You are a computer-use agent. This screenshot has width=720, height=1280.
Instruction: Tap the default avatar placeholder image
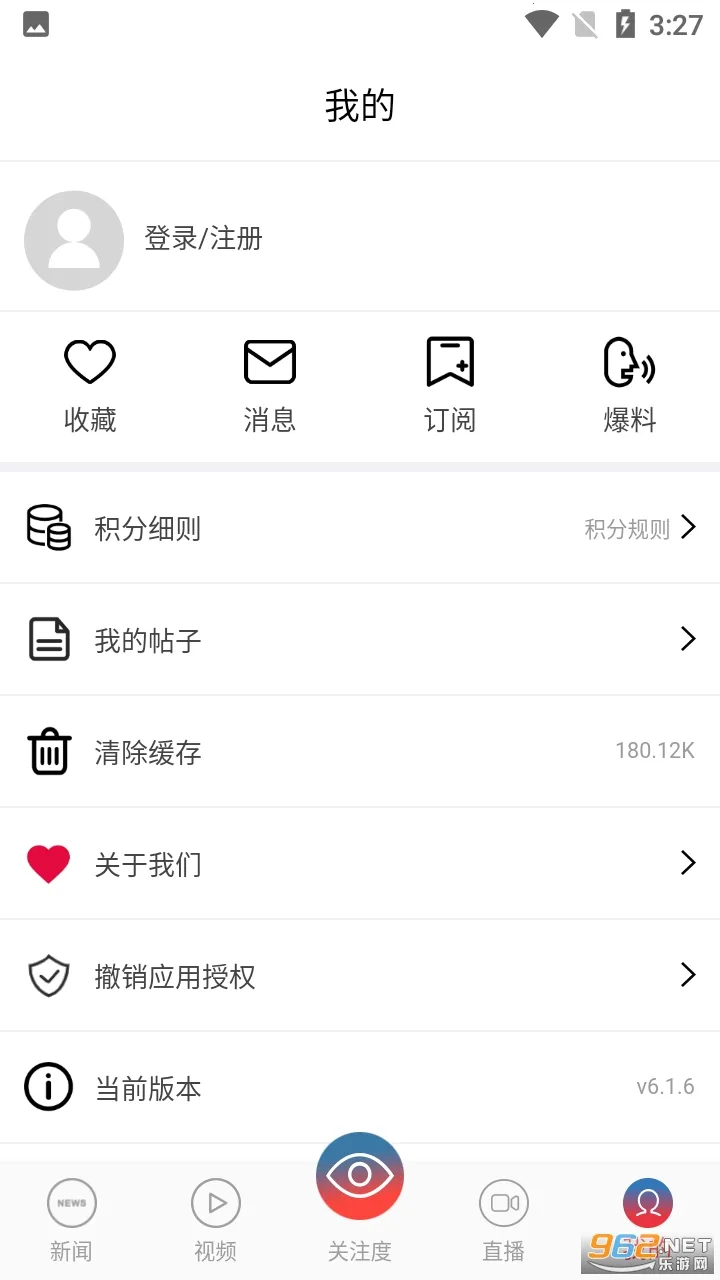(74, 240)
